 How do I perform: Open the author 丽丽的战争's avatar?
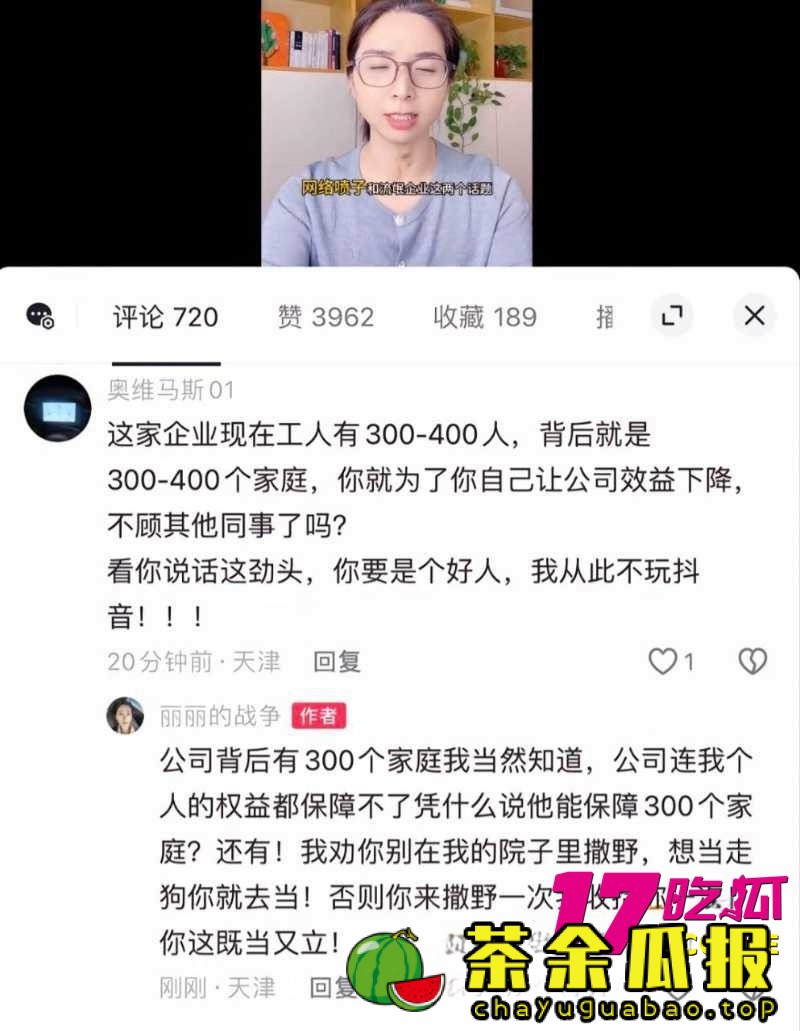(x=125, y=715)
